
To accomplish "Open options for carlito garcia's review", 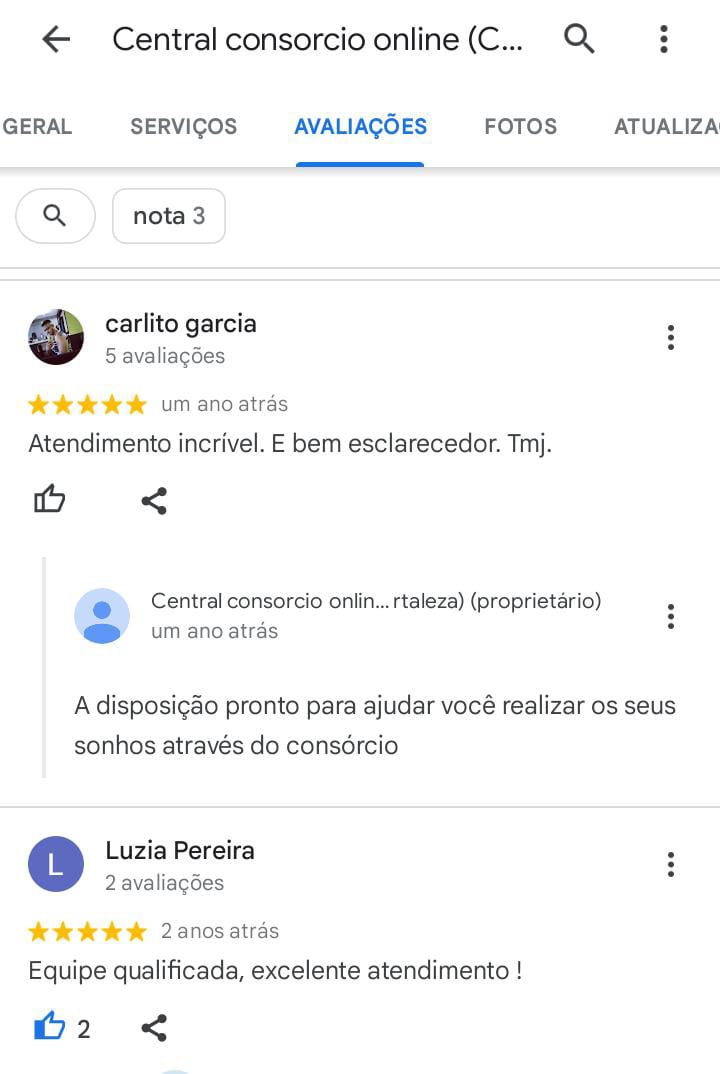I will [670, 338].
